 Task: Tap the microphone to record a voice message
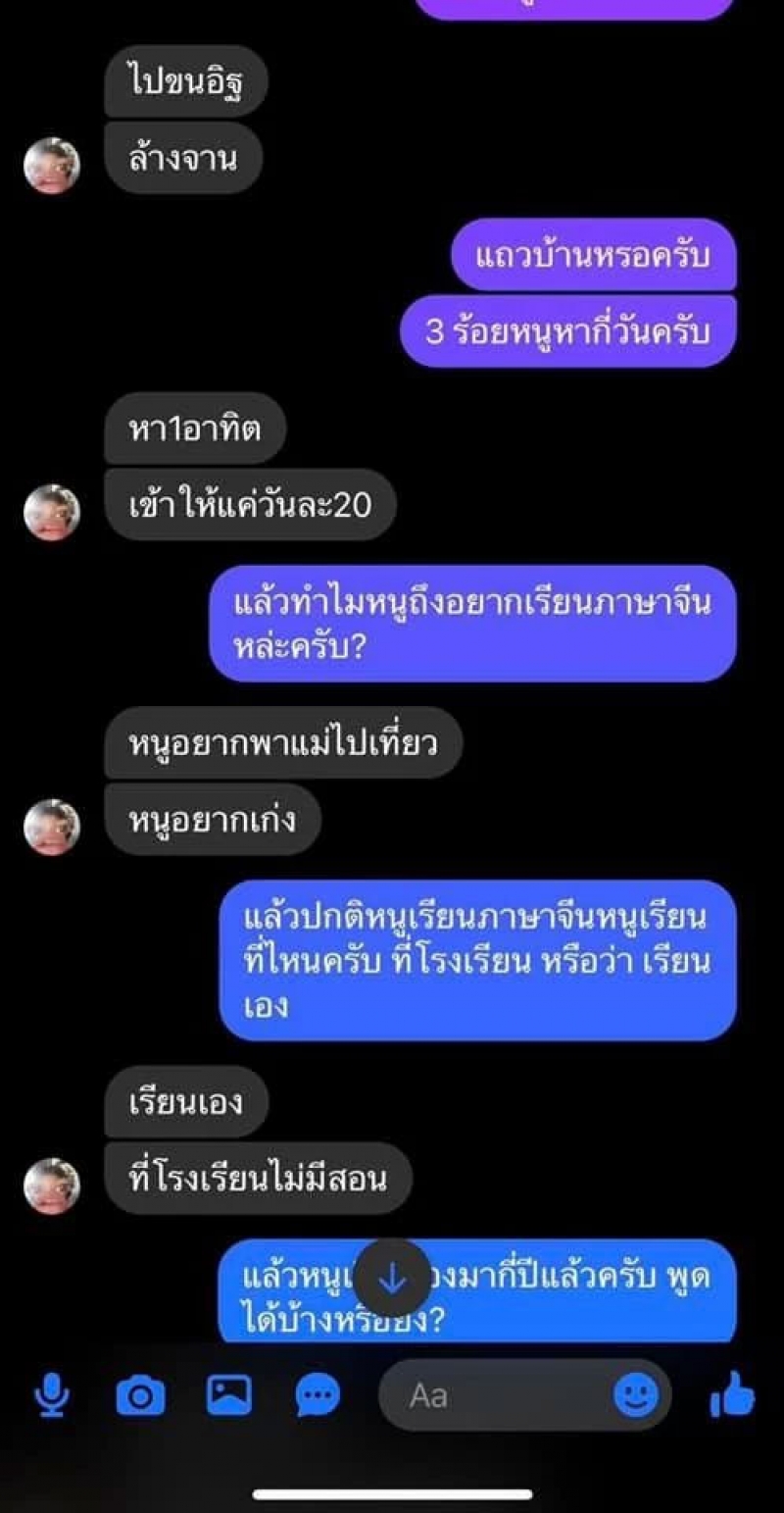tap(51, 1394)
